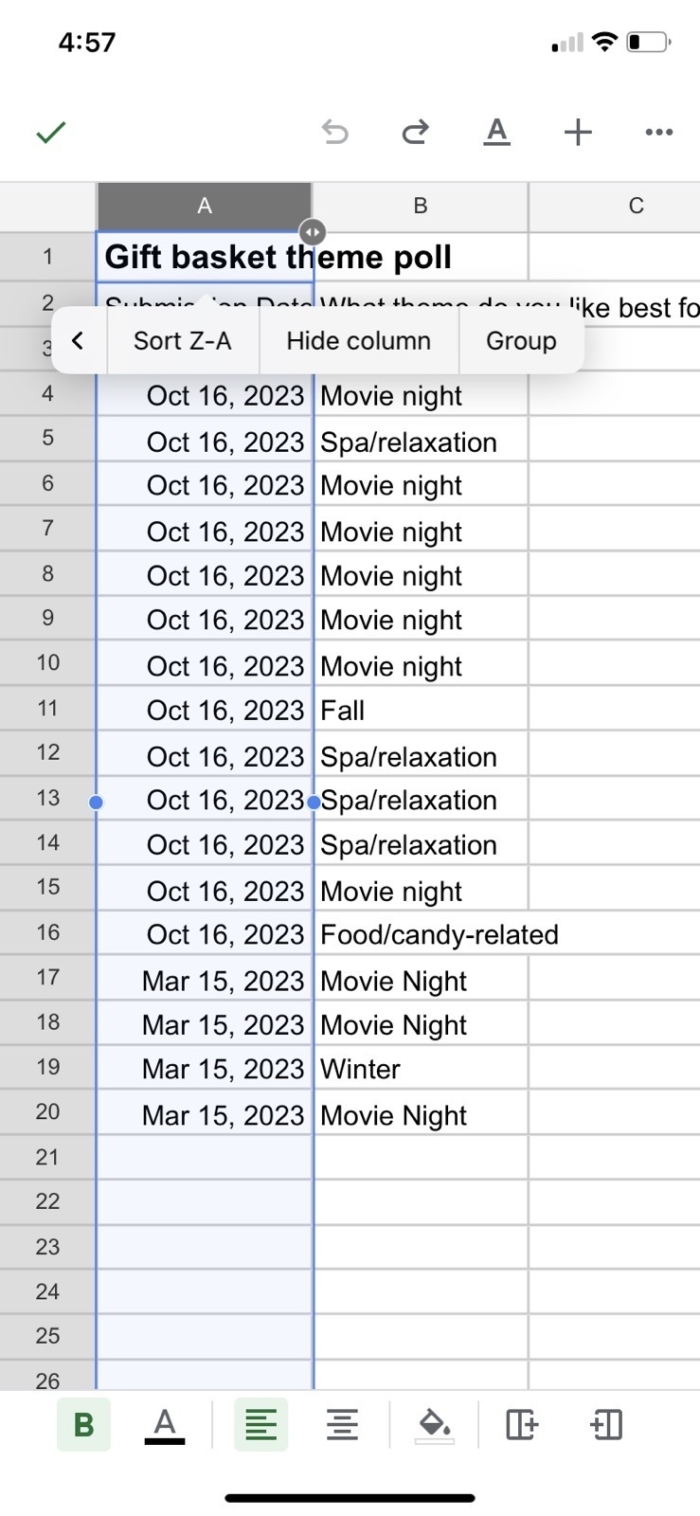
Task: Confirm edits with the green checkmark
Action: point(51,132)
